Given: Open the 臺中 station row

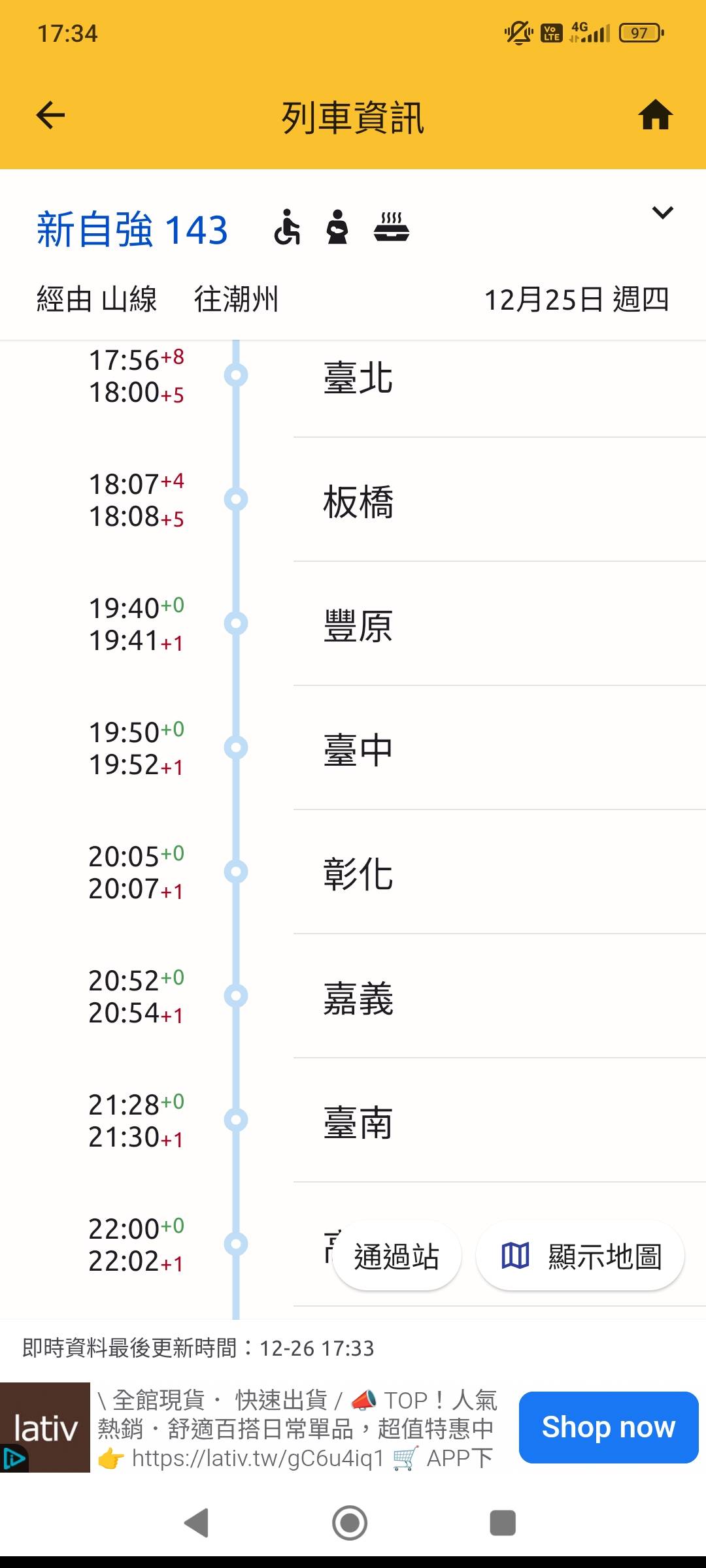Looking at the screenshot, I should click(x=358, y=750).
